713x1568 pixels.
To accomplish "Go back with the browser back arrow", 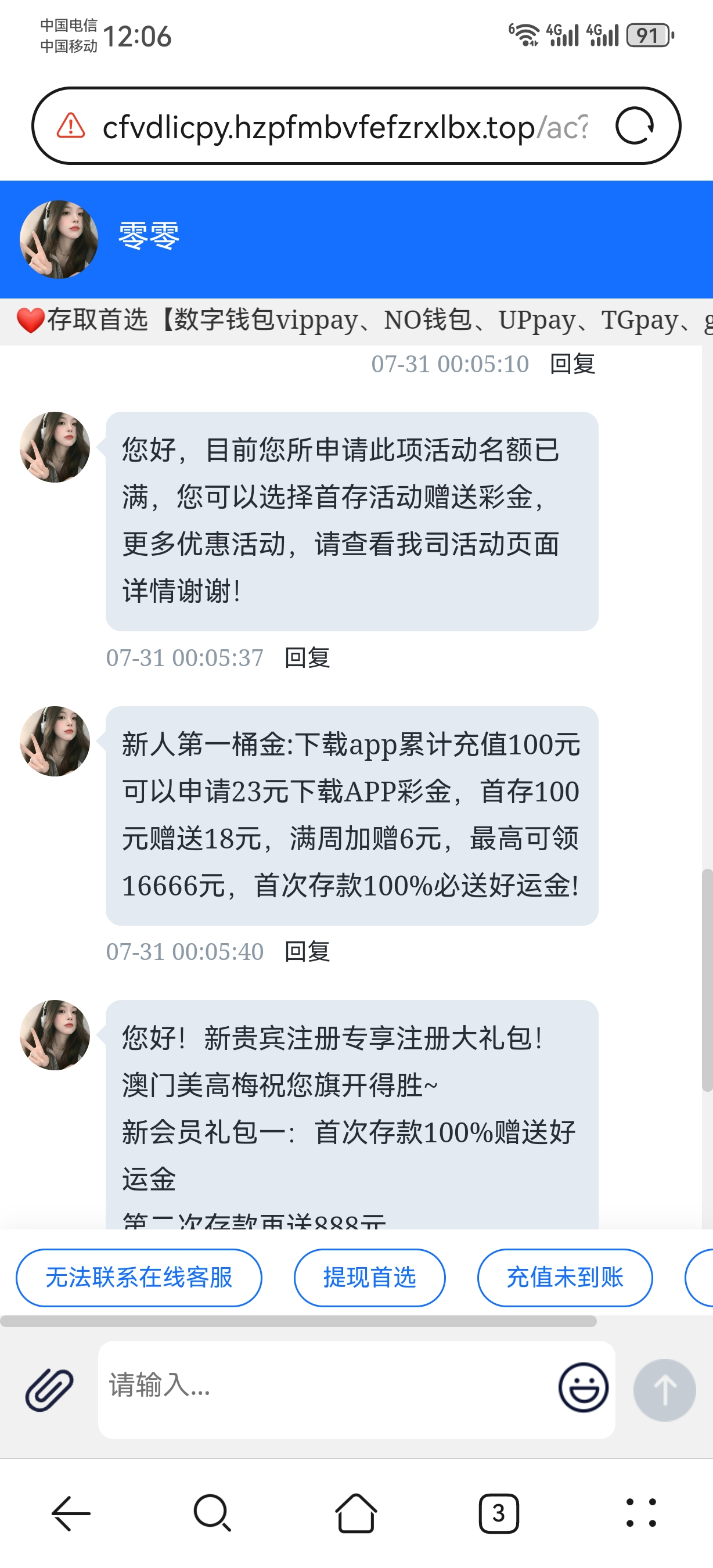I will point(71,1513).
